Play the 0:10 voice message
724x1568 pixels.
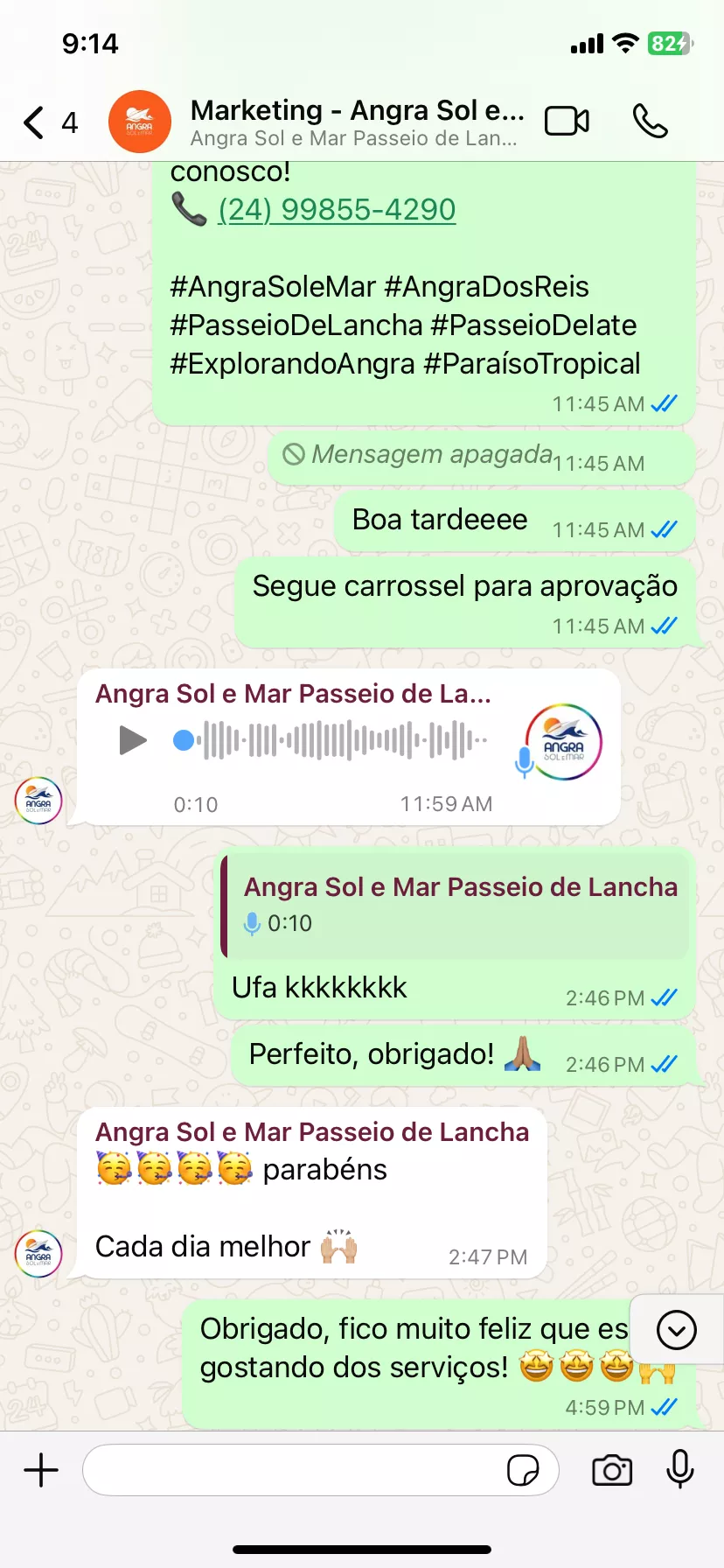click(132, 740)
